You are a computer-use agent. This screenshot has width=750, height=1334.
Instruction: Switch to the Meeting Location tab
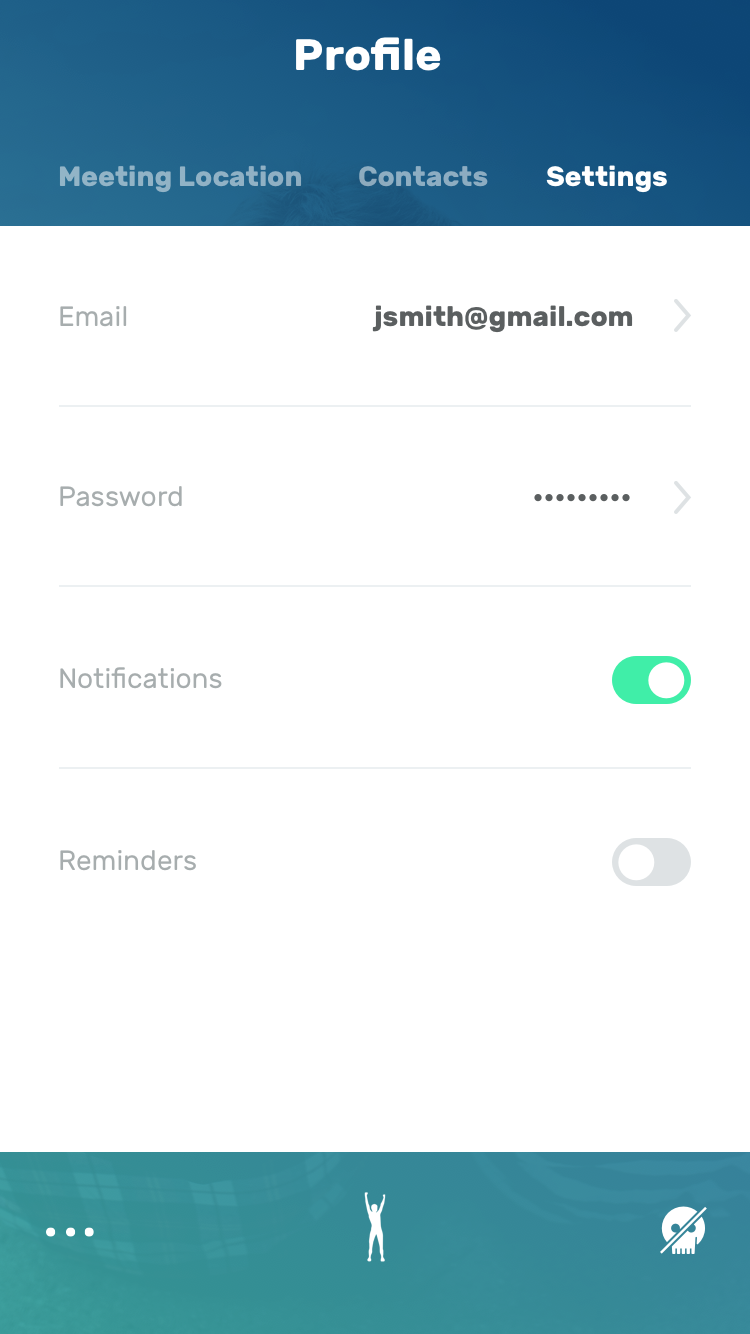tap(180, 177)
